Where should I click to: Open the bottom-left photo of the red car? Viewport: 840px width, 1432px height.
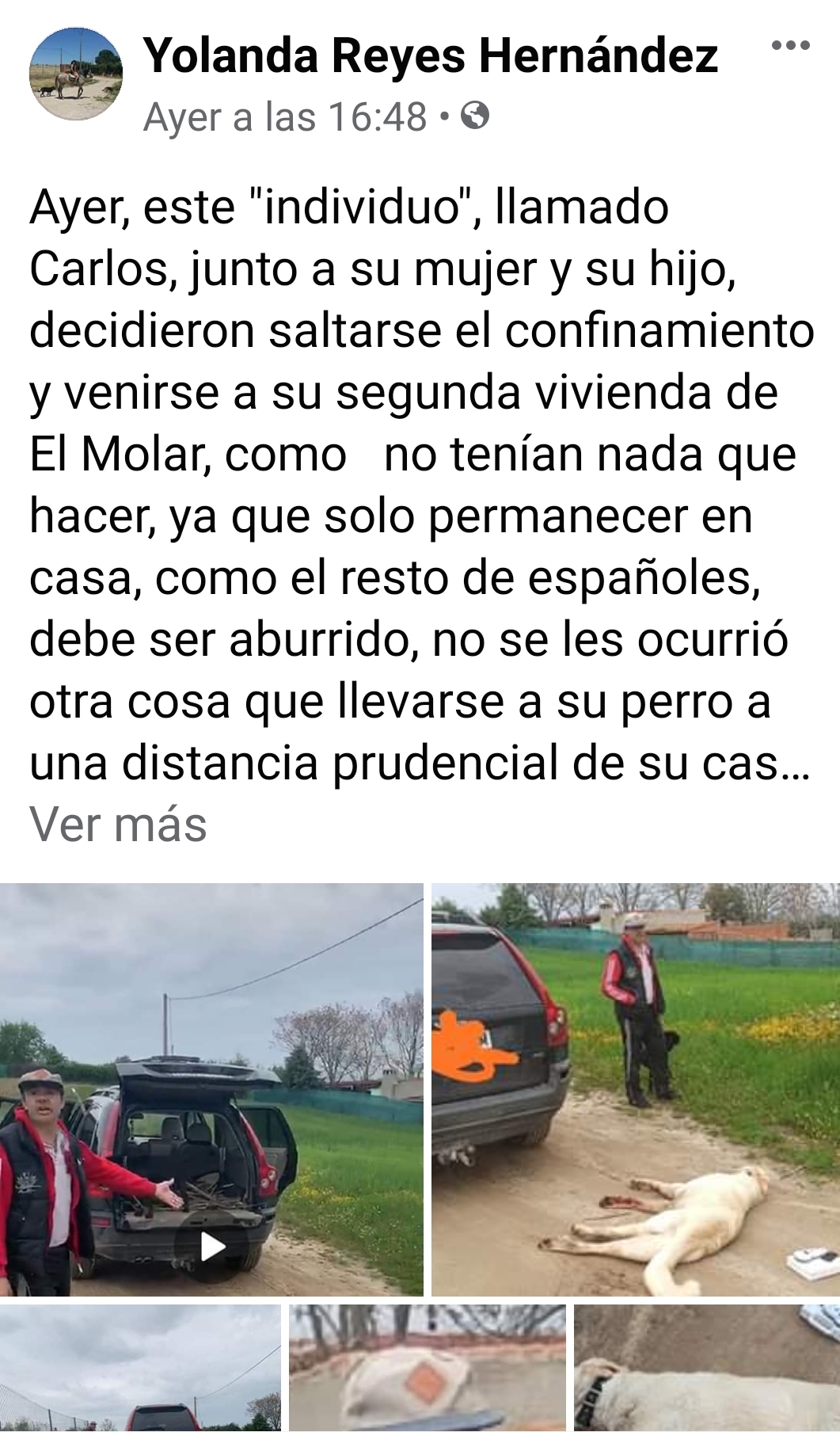(x=140, y=1368)
